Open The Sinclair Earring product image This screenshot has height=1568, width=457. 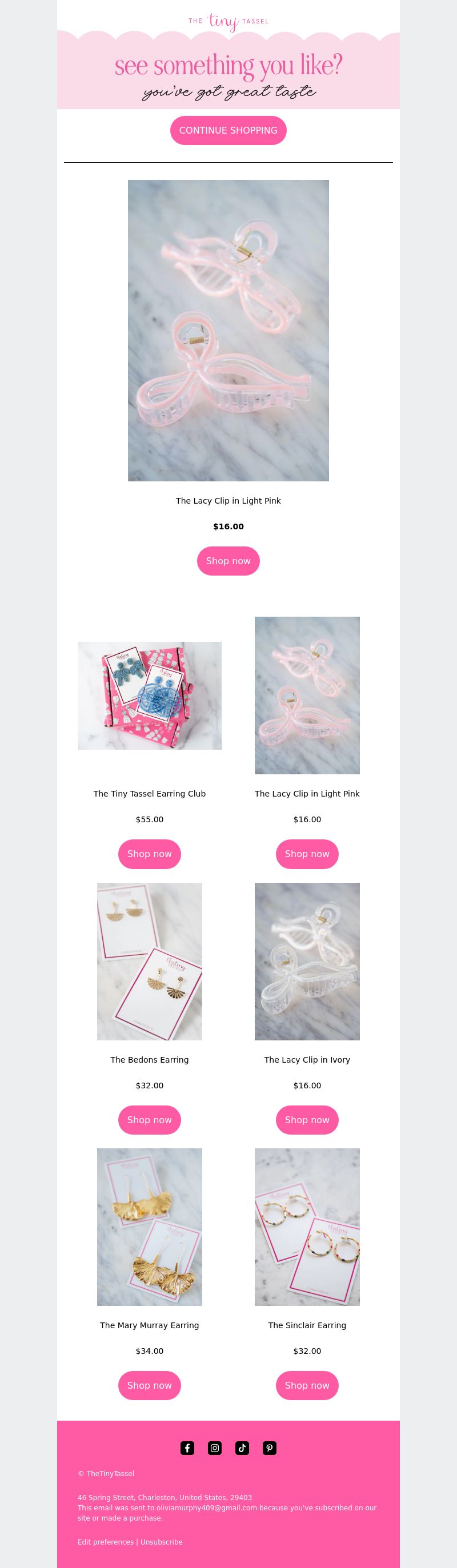pyautogui.click(x=307, y=1227)
